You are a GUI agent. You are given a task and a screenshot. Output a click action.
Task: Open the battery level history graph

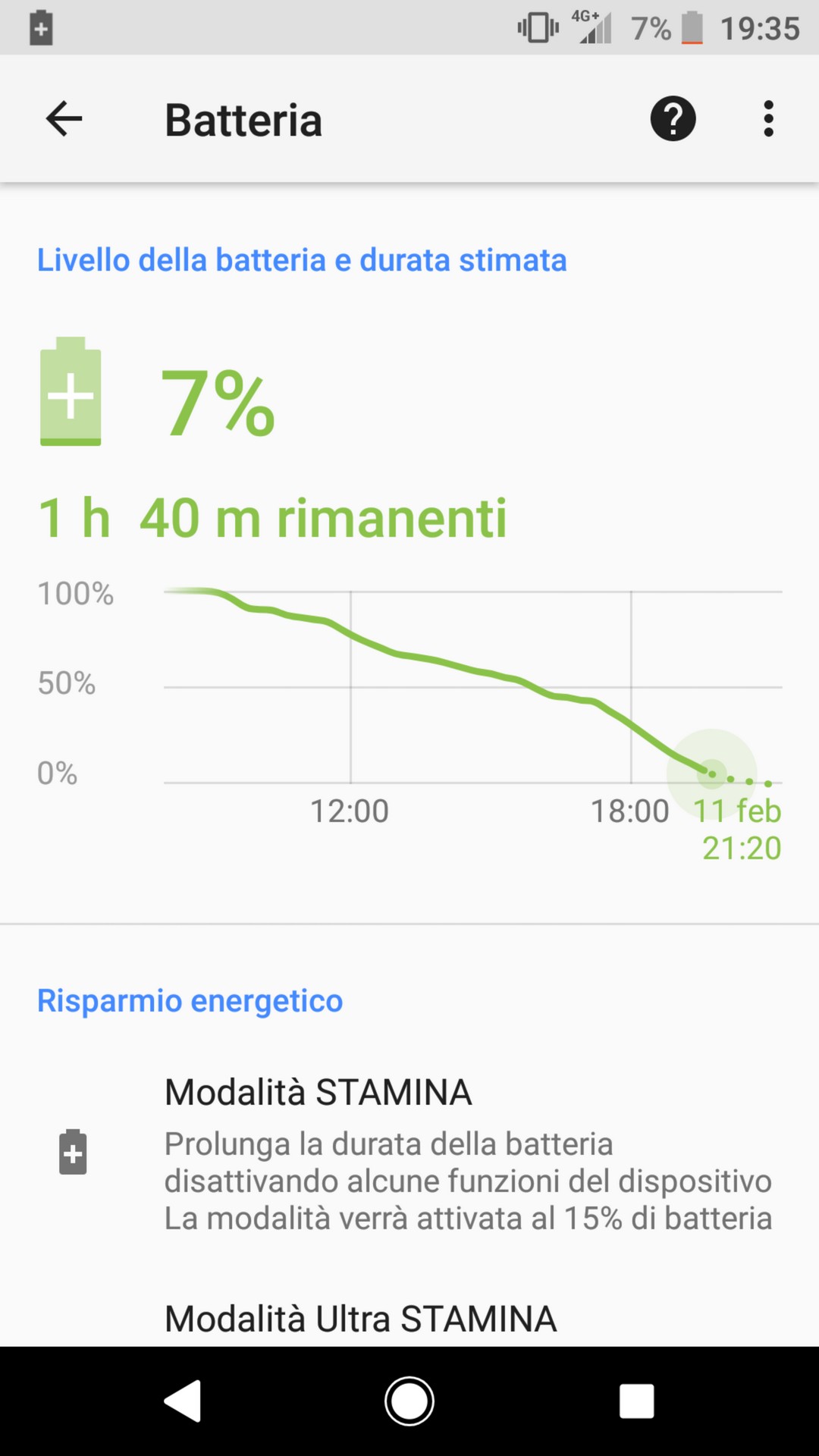pyautogui.click(x=409, y=720)
